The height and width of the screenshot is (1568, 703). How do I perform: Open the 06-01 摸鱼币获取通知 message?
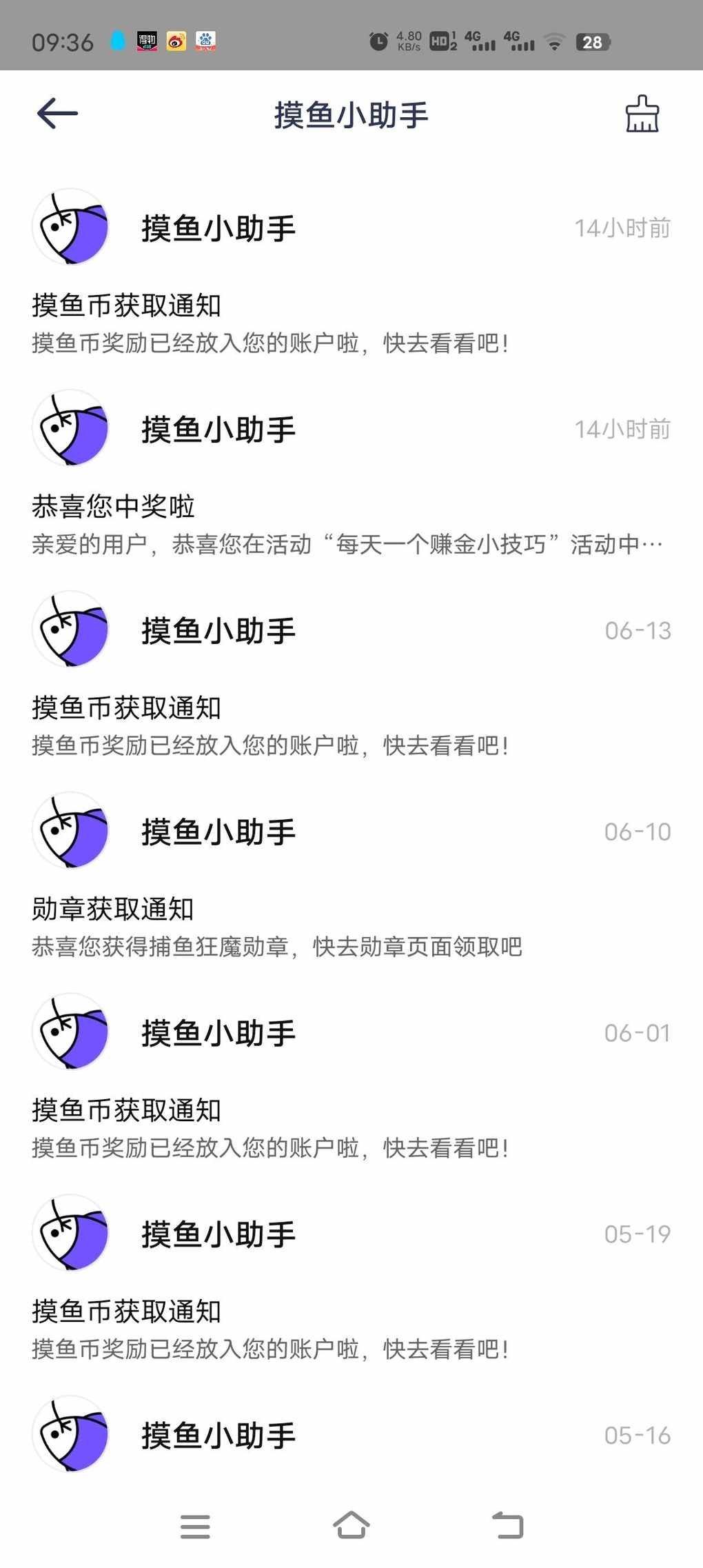[351, 1079]
